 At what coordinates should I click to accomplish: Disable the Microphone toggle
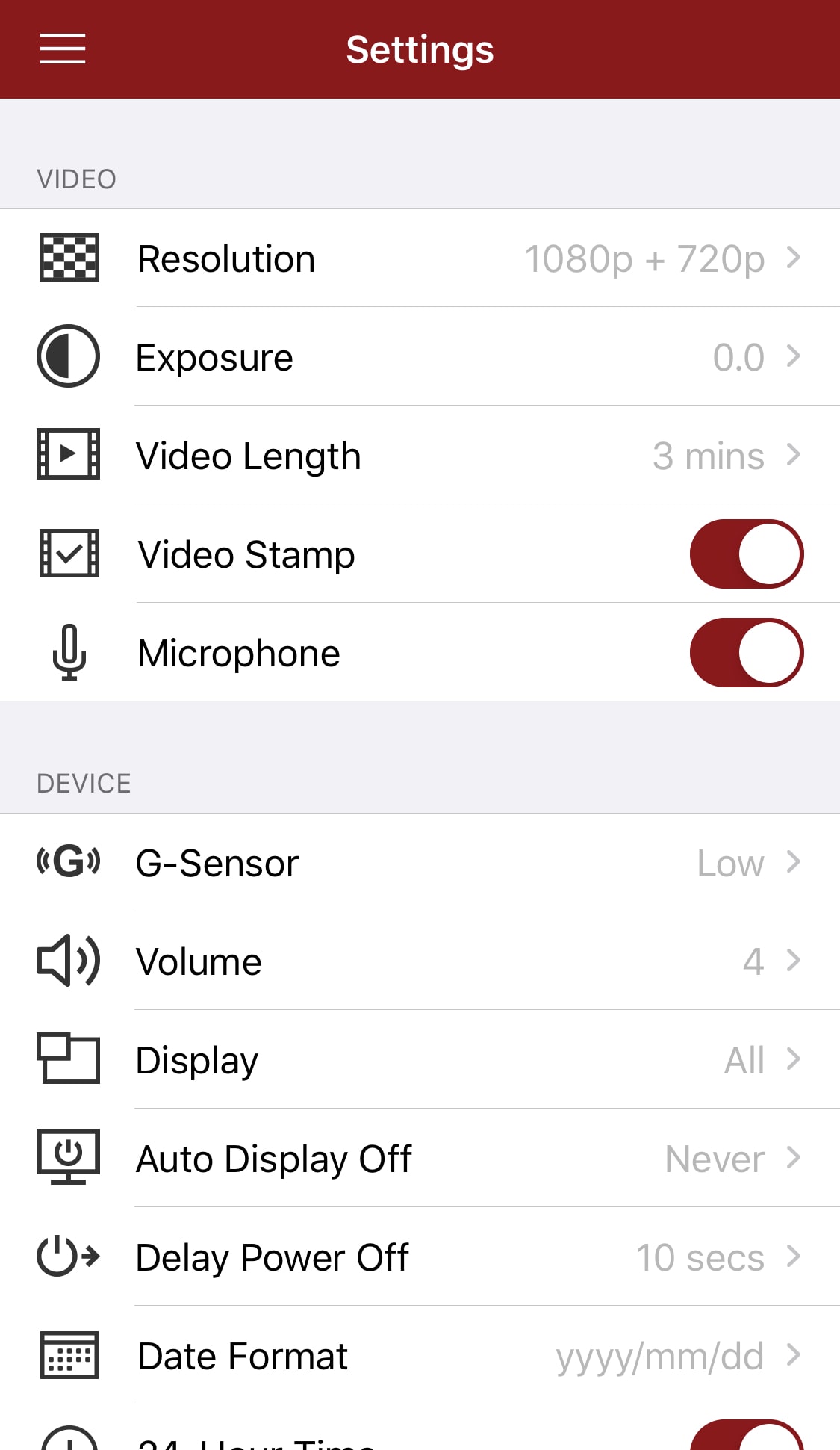click(747, 653)
